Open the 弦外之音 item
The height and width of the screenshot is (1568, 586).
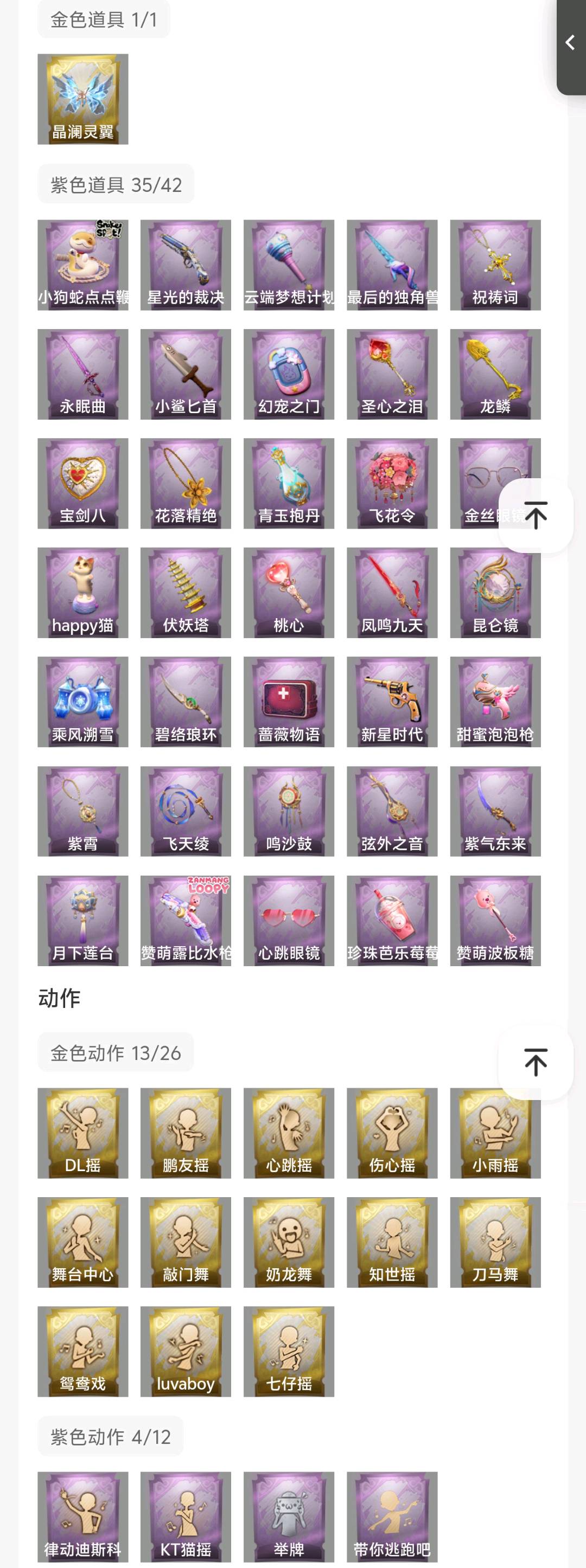tap(392, 811)
